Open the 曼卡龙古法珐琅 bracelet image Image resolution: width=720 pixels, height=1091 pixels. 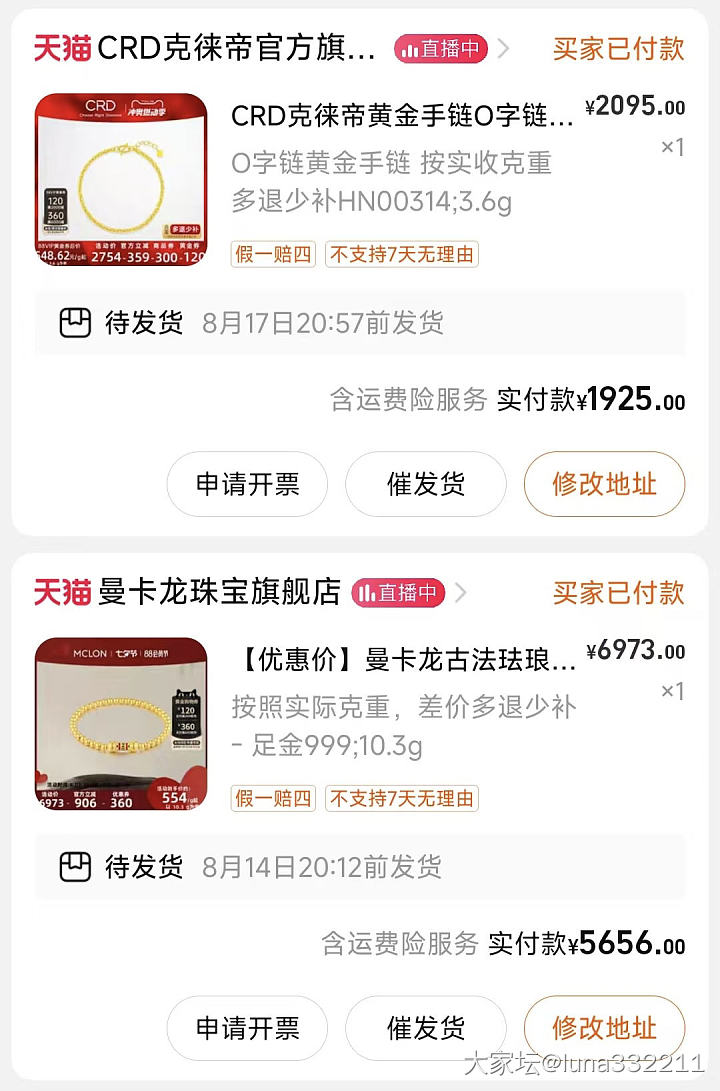(x=121, y=724)
